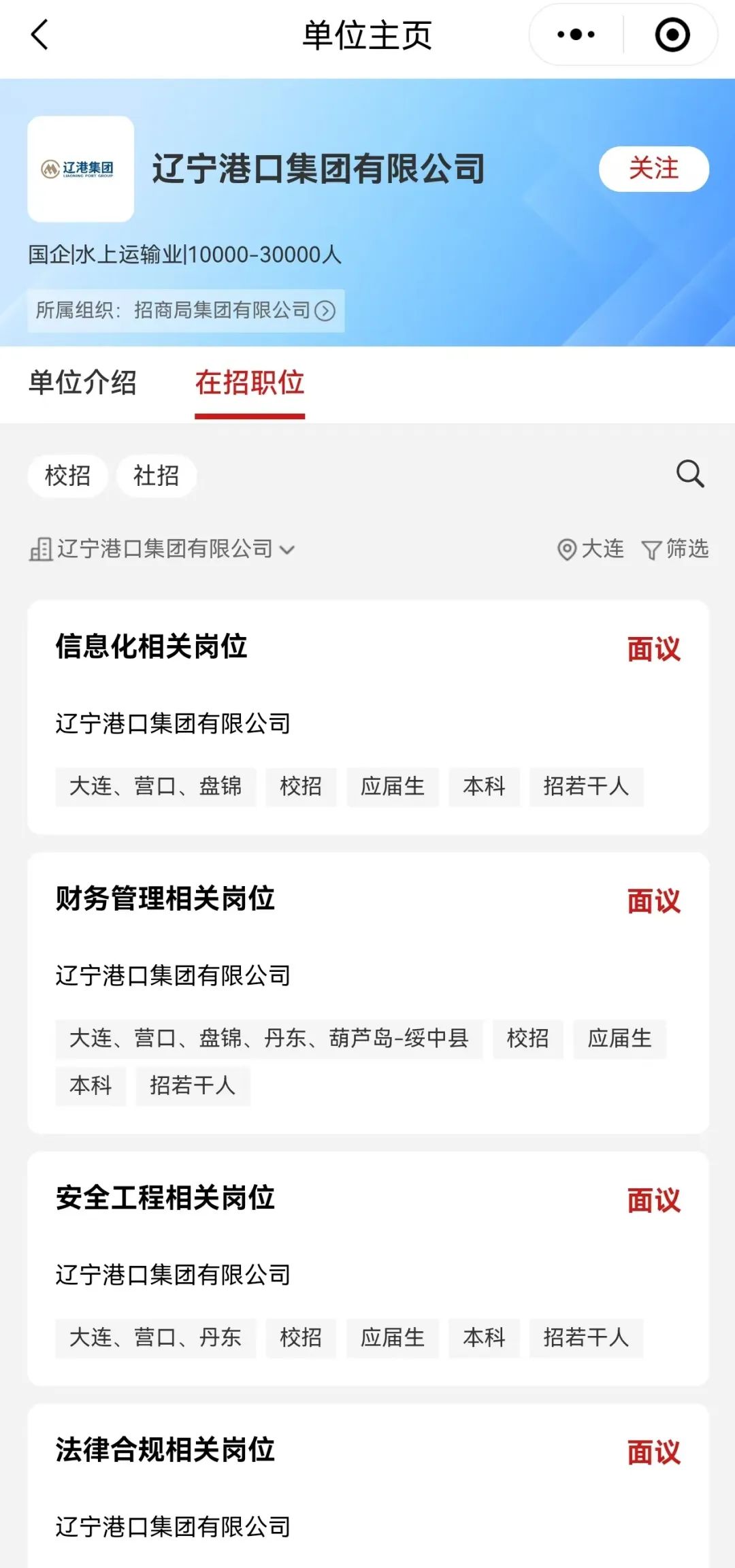The height and width of the screenshot is (1568, 735).
Task: Open the 筛选 filter options
Action: (675, 549)
